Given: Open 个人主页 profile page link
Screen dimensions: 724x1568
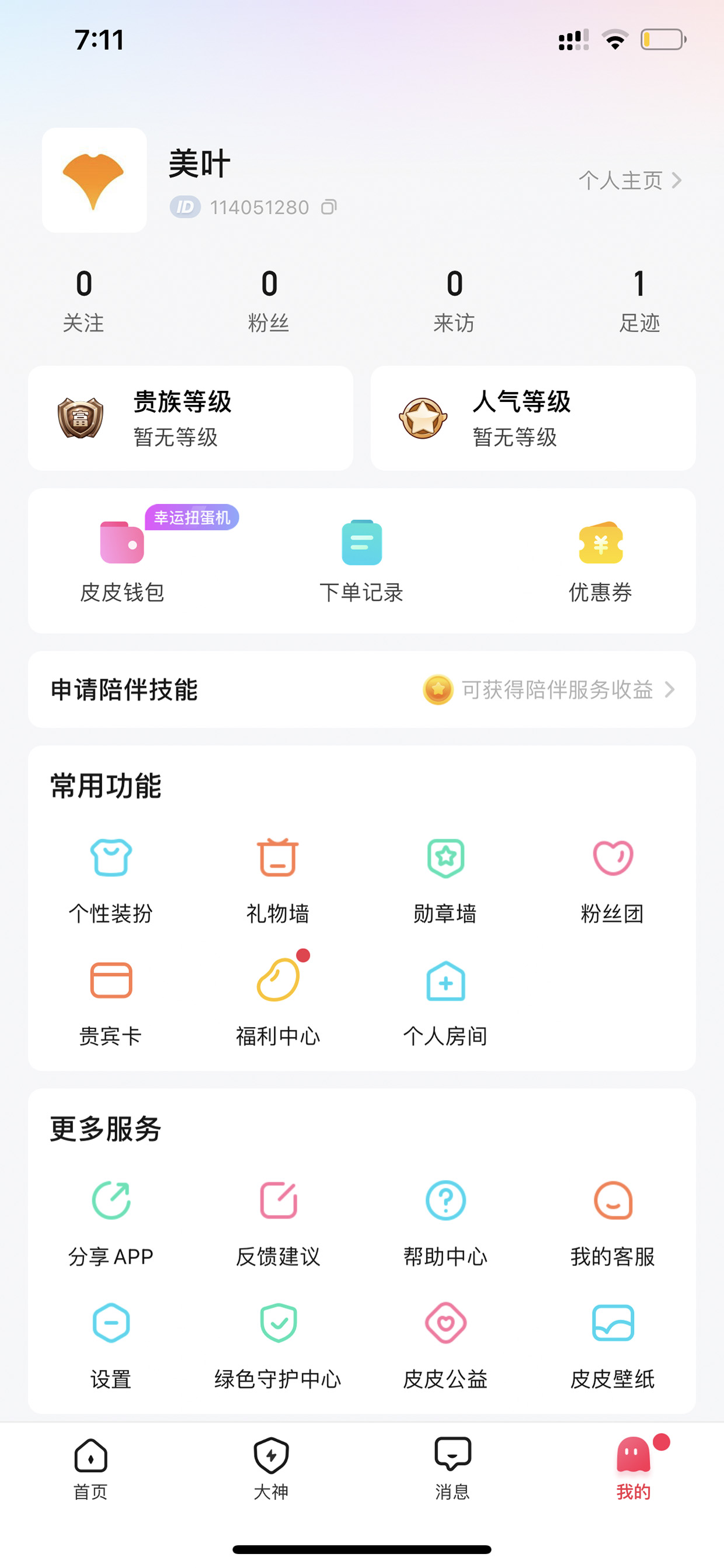Looking at the screenshot, I should click(629, 180).
